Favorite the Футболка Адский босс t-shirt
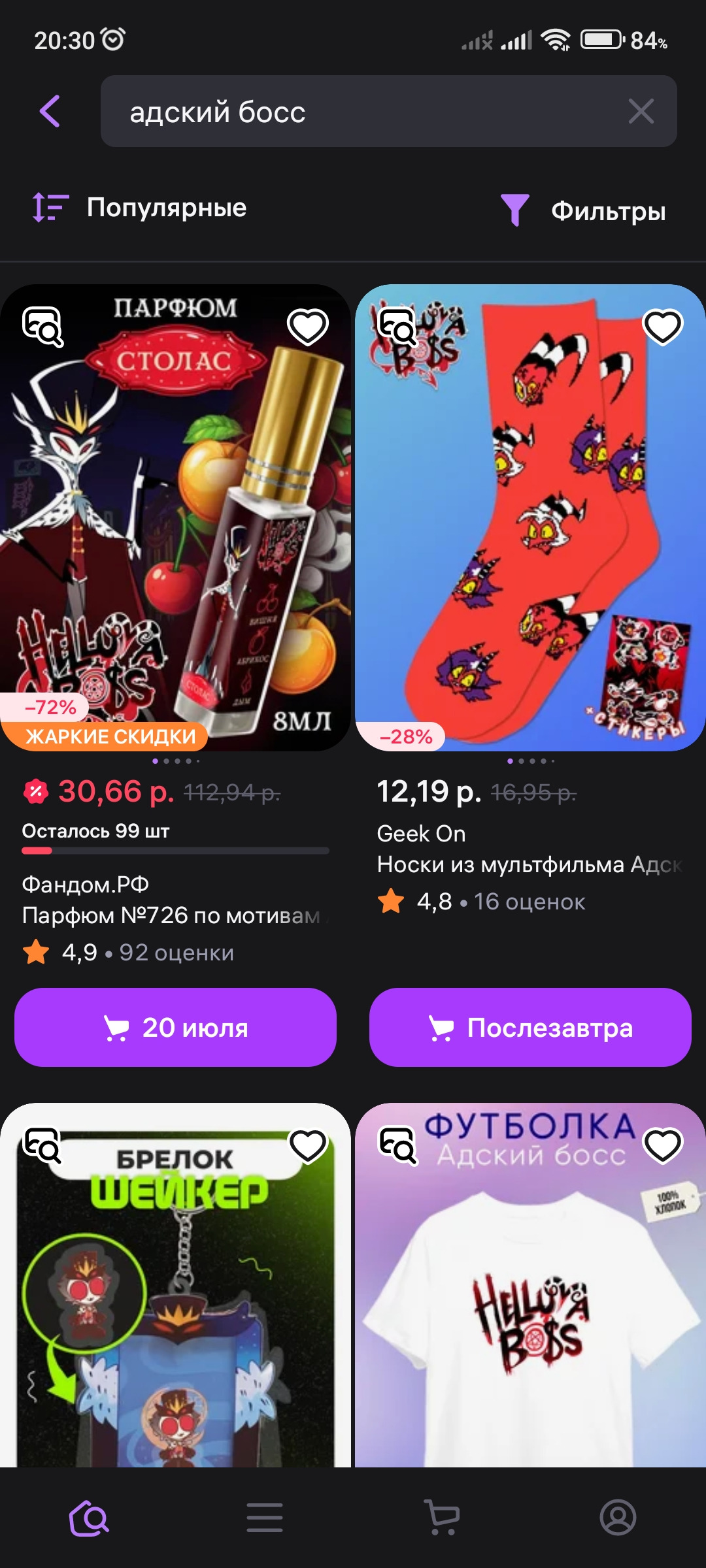The width and height of the screenshot is (706, 1568). click(x=663, y=1145)
